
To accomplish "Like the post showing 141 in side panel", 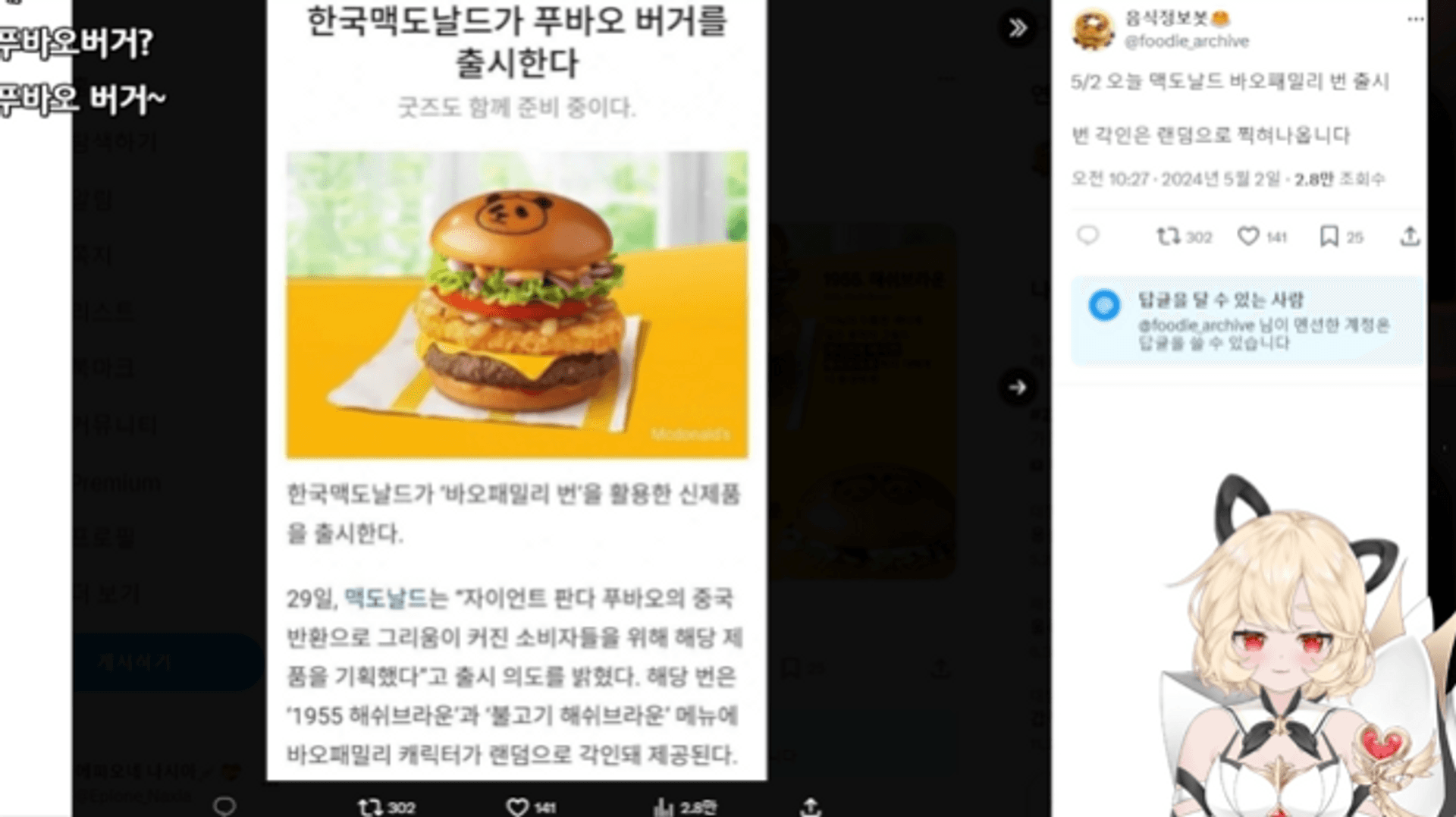I will 1248,237.
